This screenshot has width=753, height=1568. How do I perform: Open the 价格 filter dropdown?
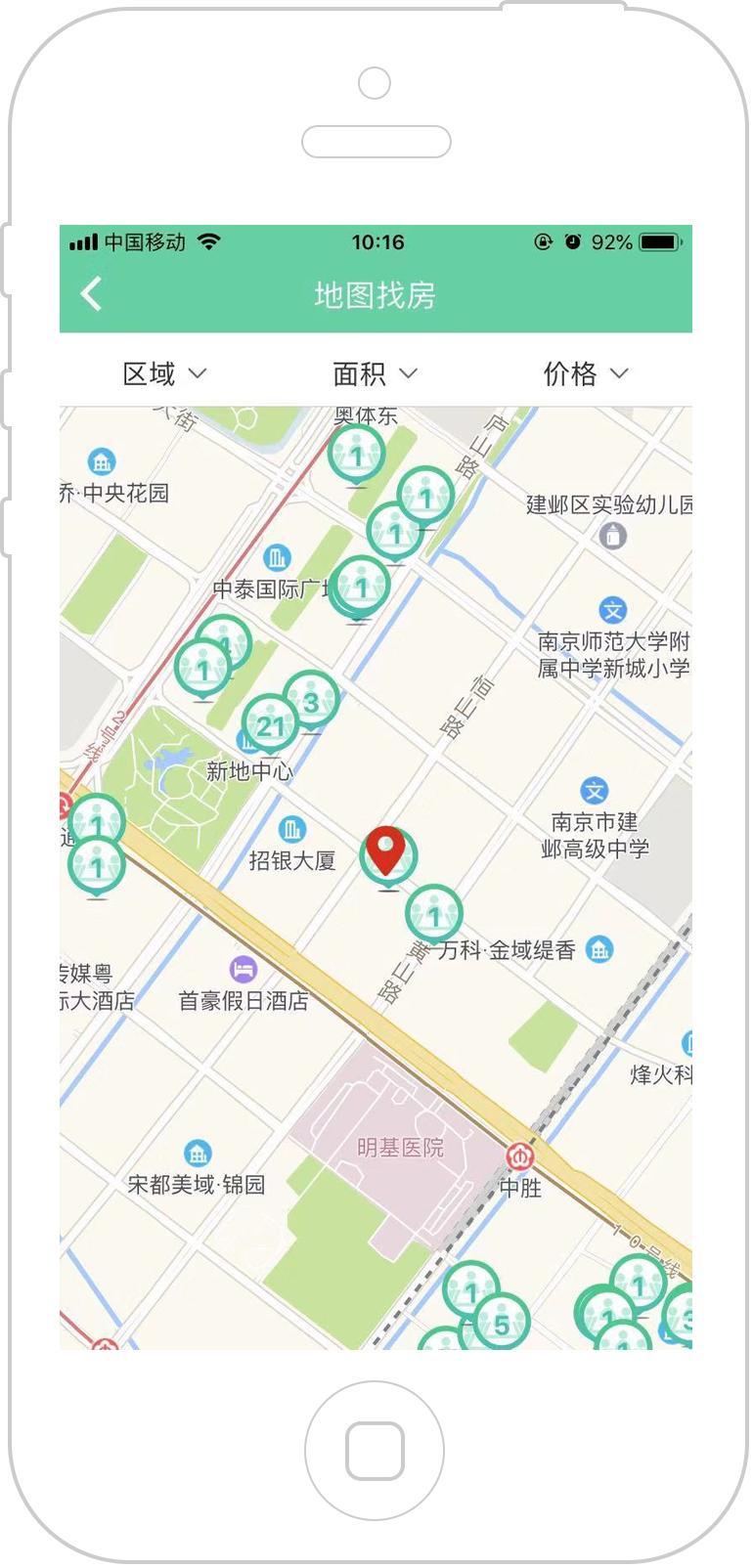click(x=585, y=373)
